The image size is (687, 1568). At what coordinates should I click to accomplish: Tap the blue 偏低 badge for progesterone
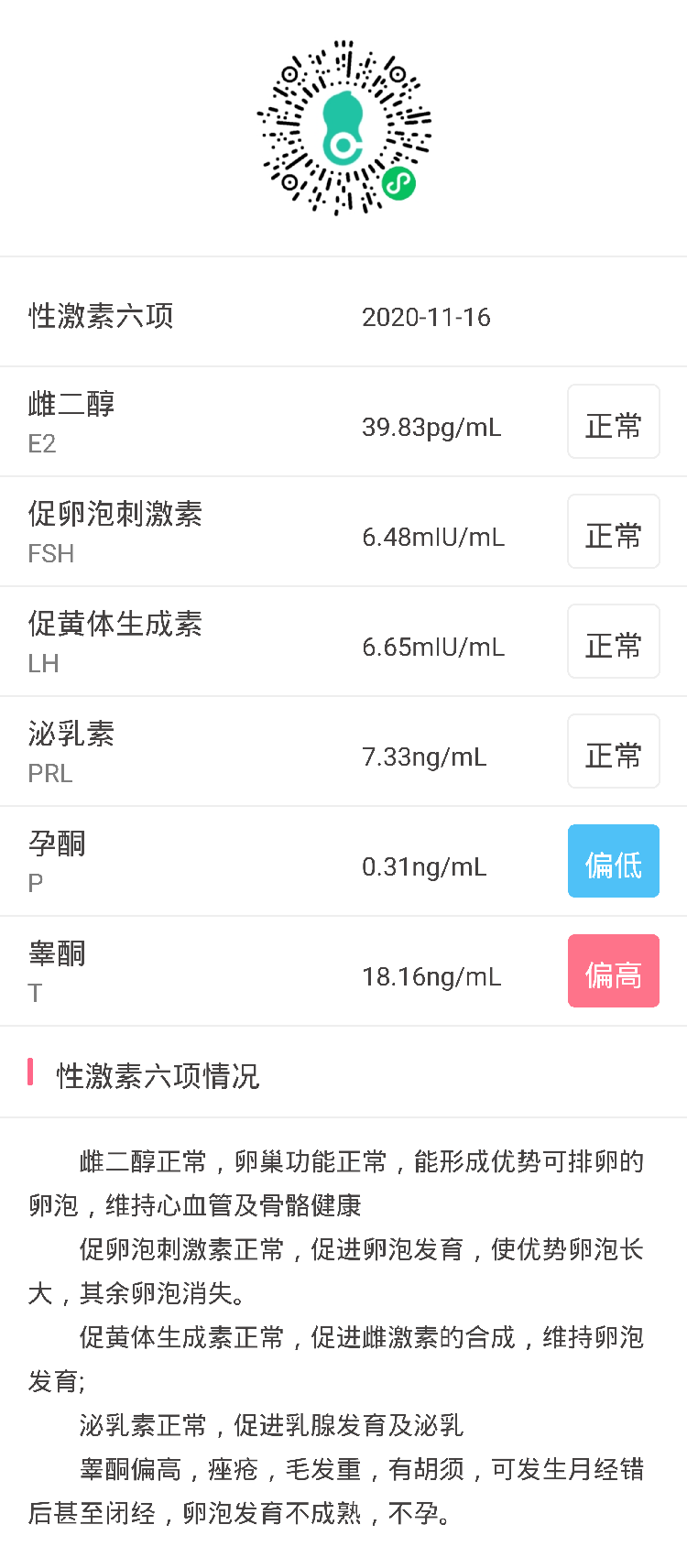[613, 861]
